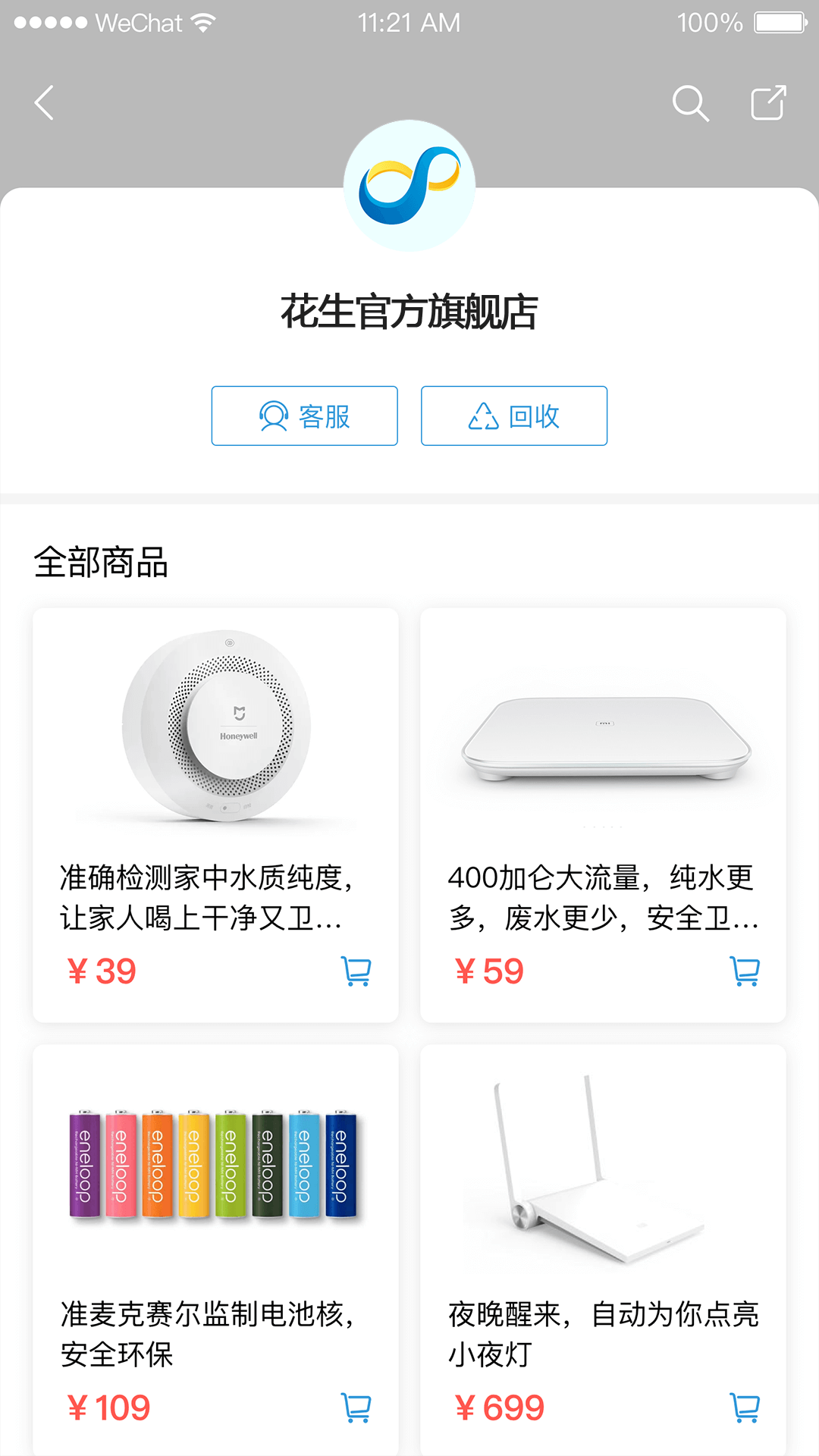
Task: Click the share icon in top bar
Action: 768,102
